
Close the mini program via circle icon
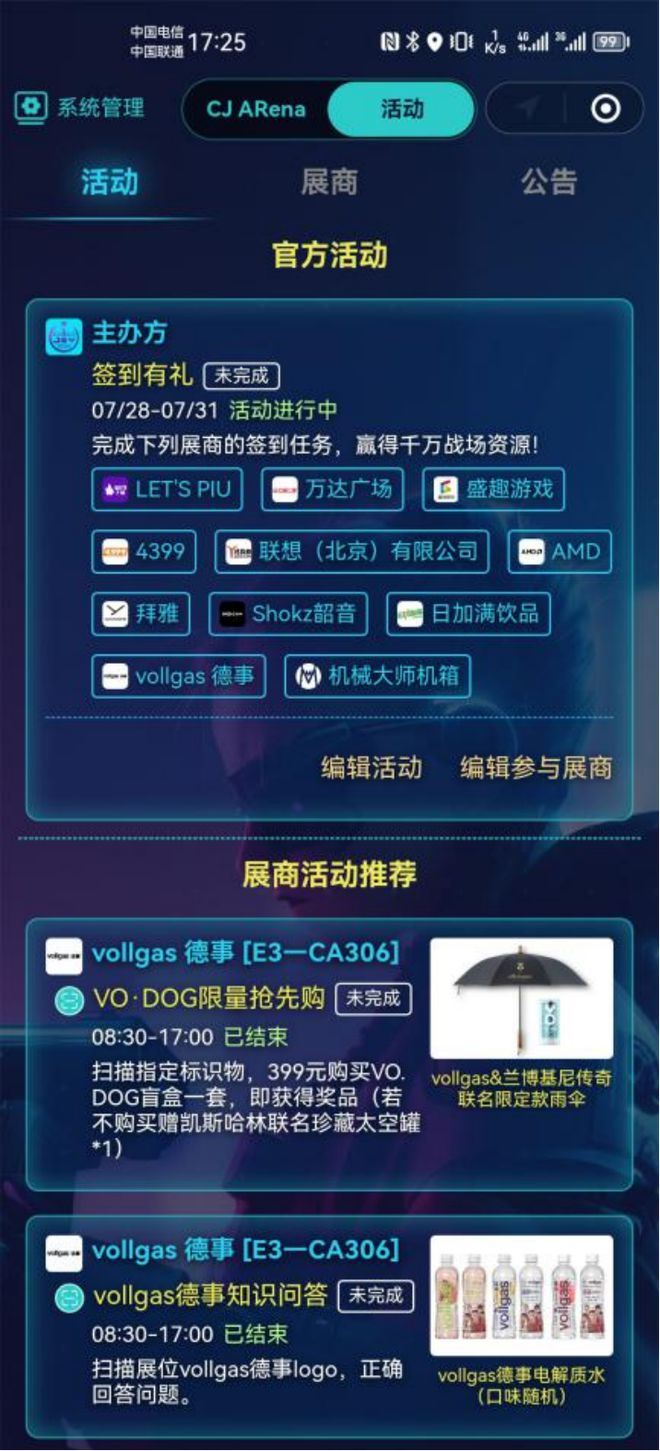click(605, 109)
